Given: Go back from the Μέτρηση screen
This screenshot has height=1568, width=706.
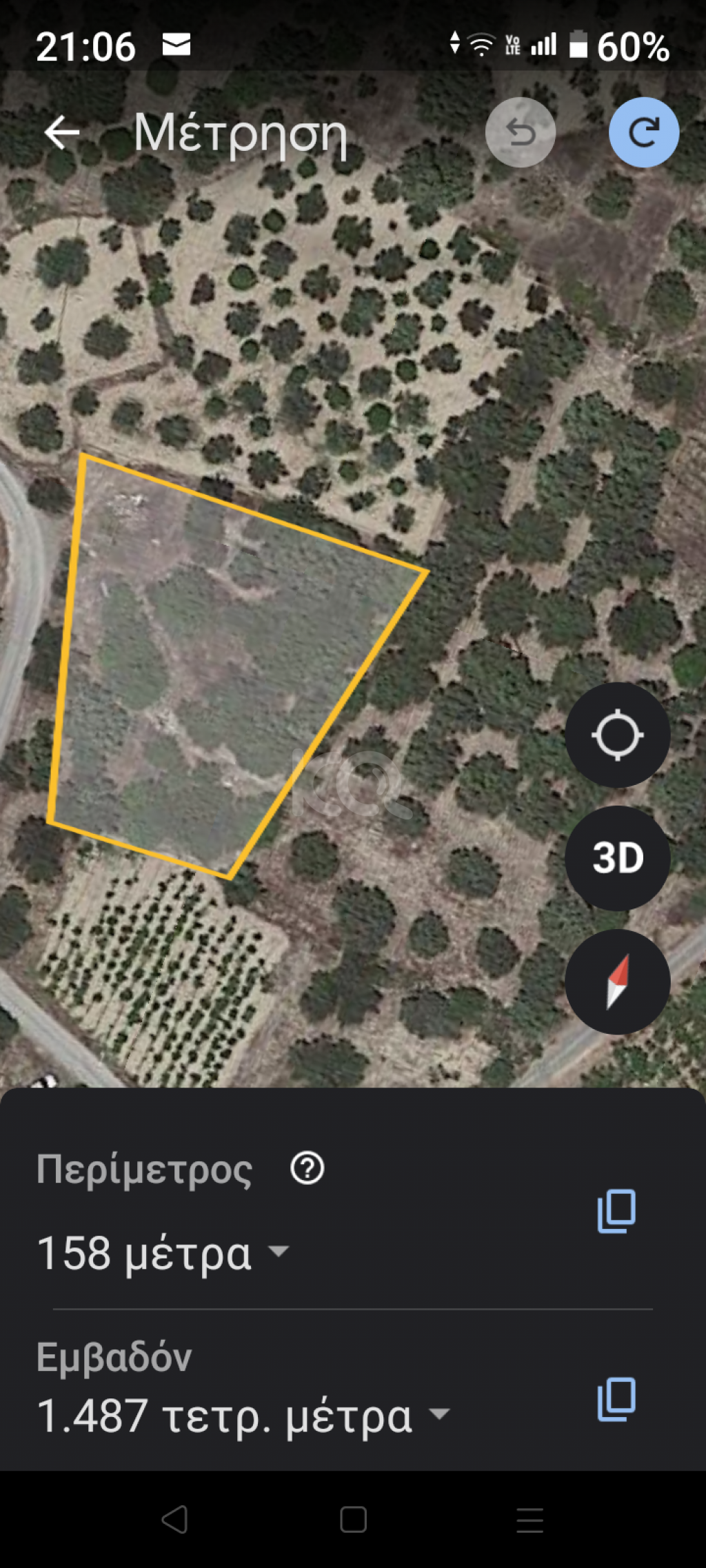Looking at the screenshot, I should click(x=61, y=132).
